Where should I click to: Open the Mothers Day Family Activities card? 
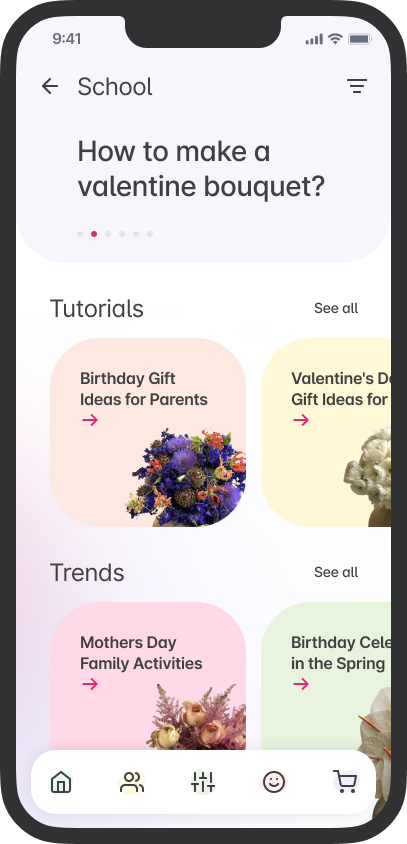tap(148, 676)
